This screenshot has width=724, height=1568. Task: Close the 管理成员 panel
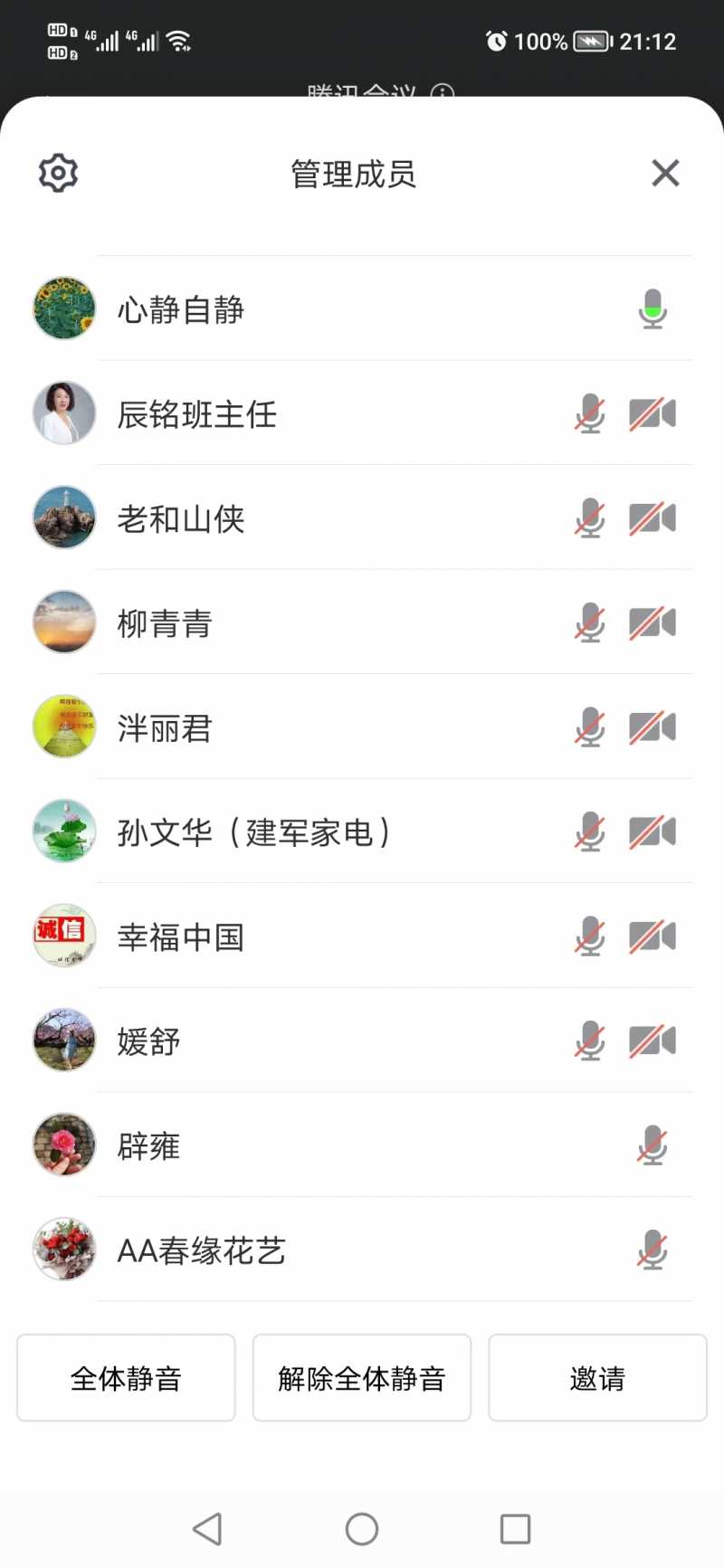click(665, 173)
